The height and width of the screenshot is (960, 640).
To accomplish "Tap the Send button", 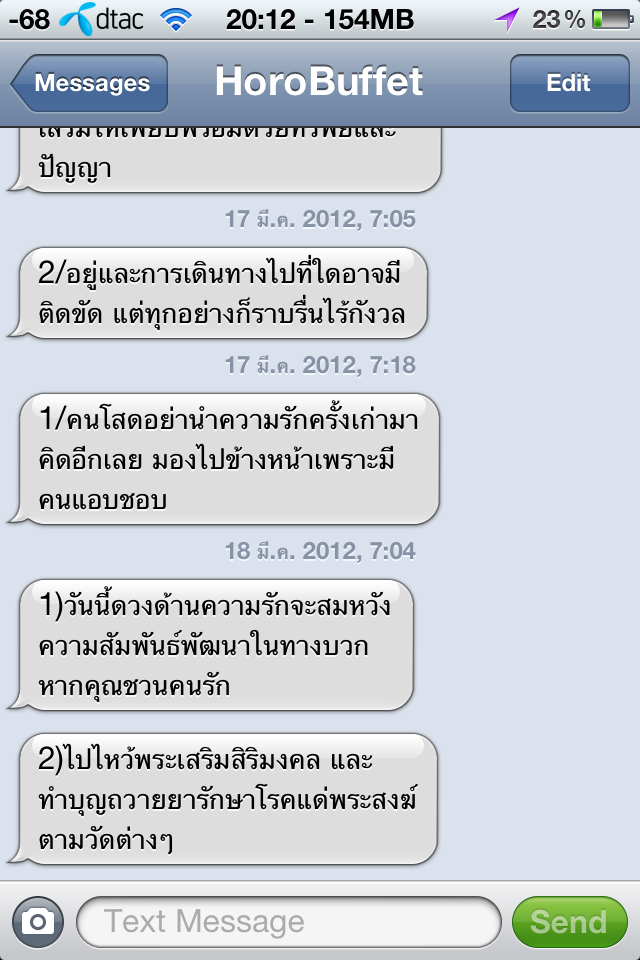I will [568, 921].
